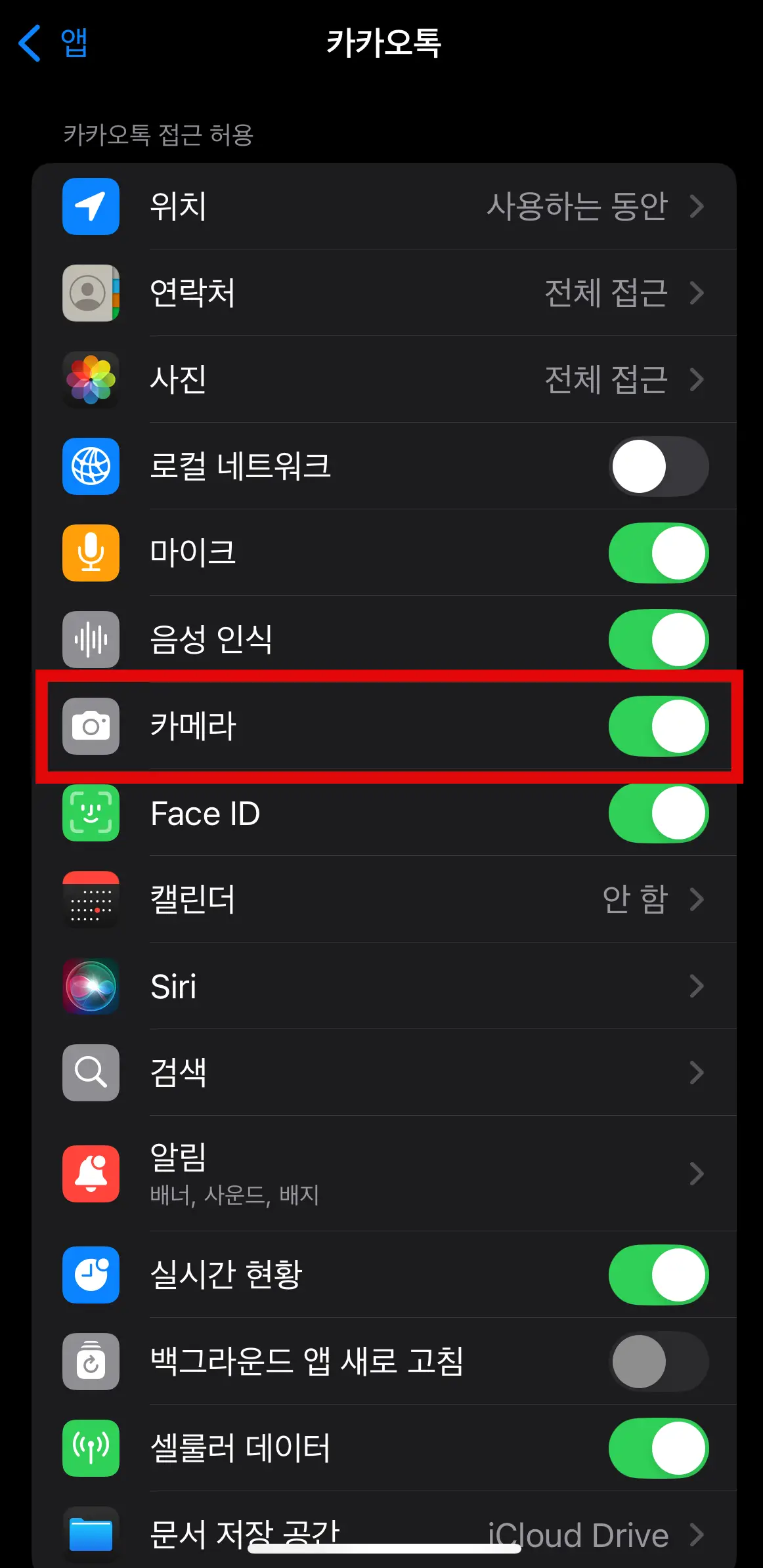Tap the Face ID icon
Viewport: 763px width, 1568px height.
click(91, 813)
